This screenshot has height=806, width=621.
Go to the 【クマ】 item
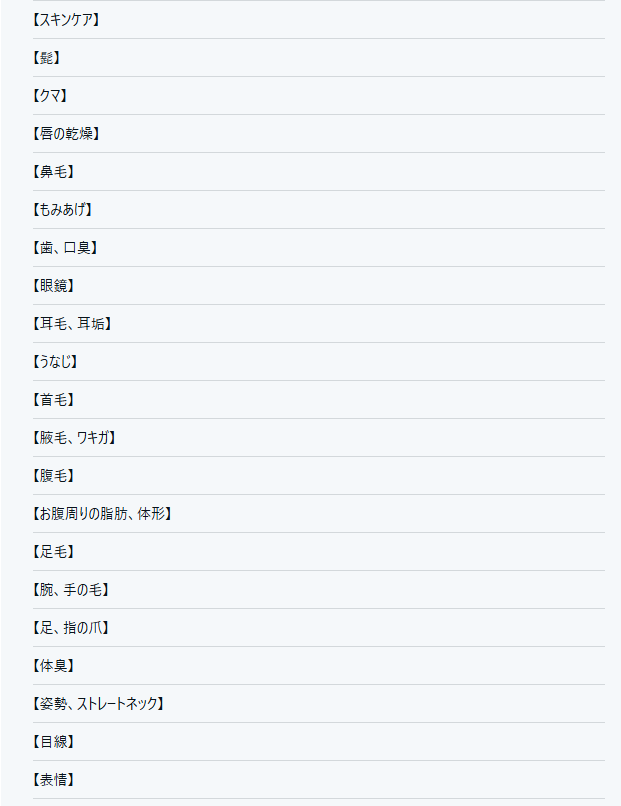(x=52, y=96)
